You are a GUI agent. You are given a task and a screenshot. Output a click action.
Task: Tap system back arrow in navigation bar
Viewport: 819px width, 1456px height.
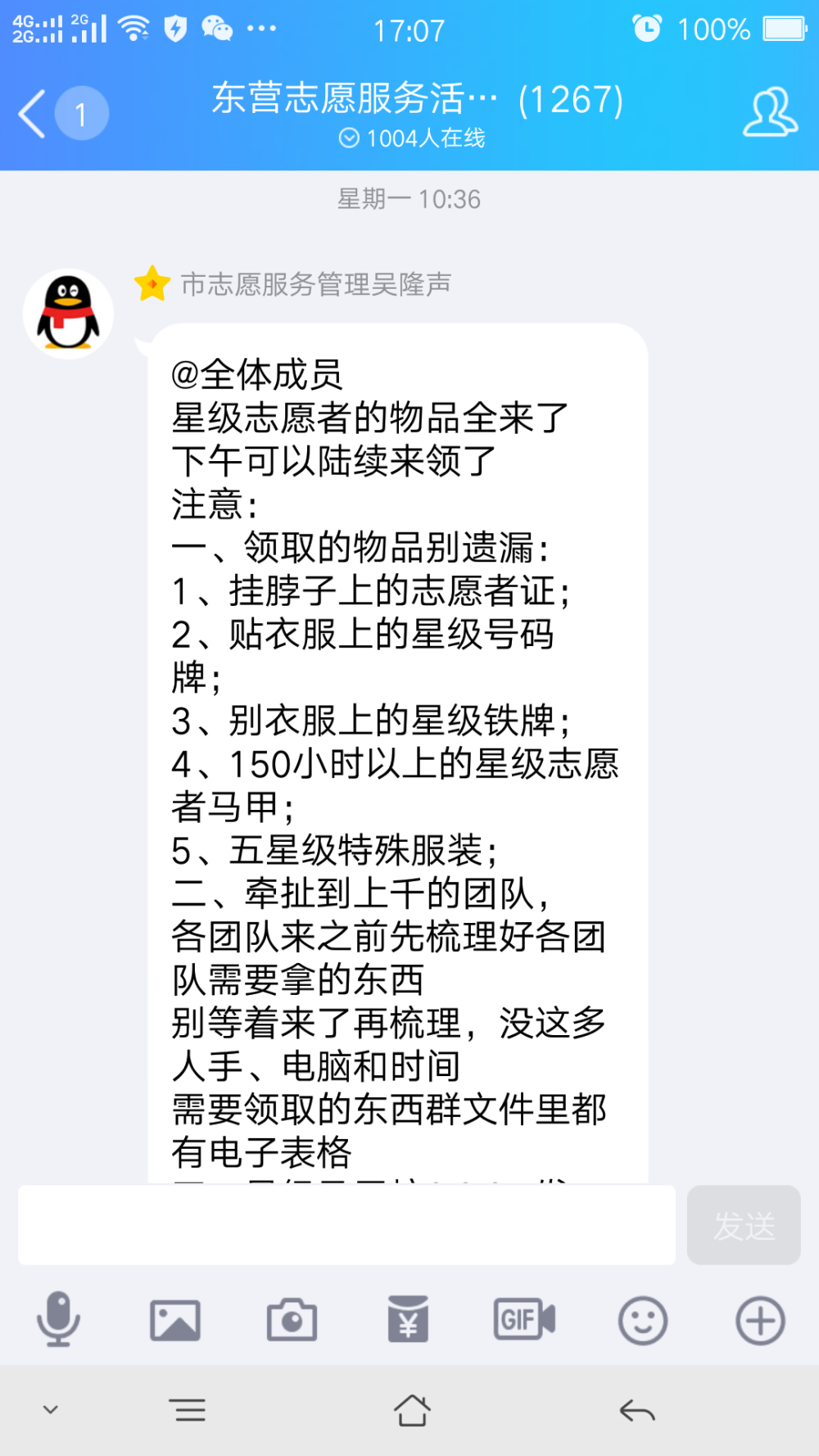(637, 1410)
